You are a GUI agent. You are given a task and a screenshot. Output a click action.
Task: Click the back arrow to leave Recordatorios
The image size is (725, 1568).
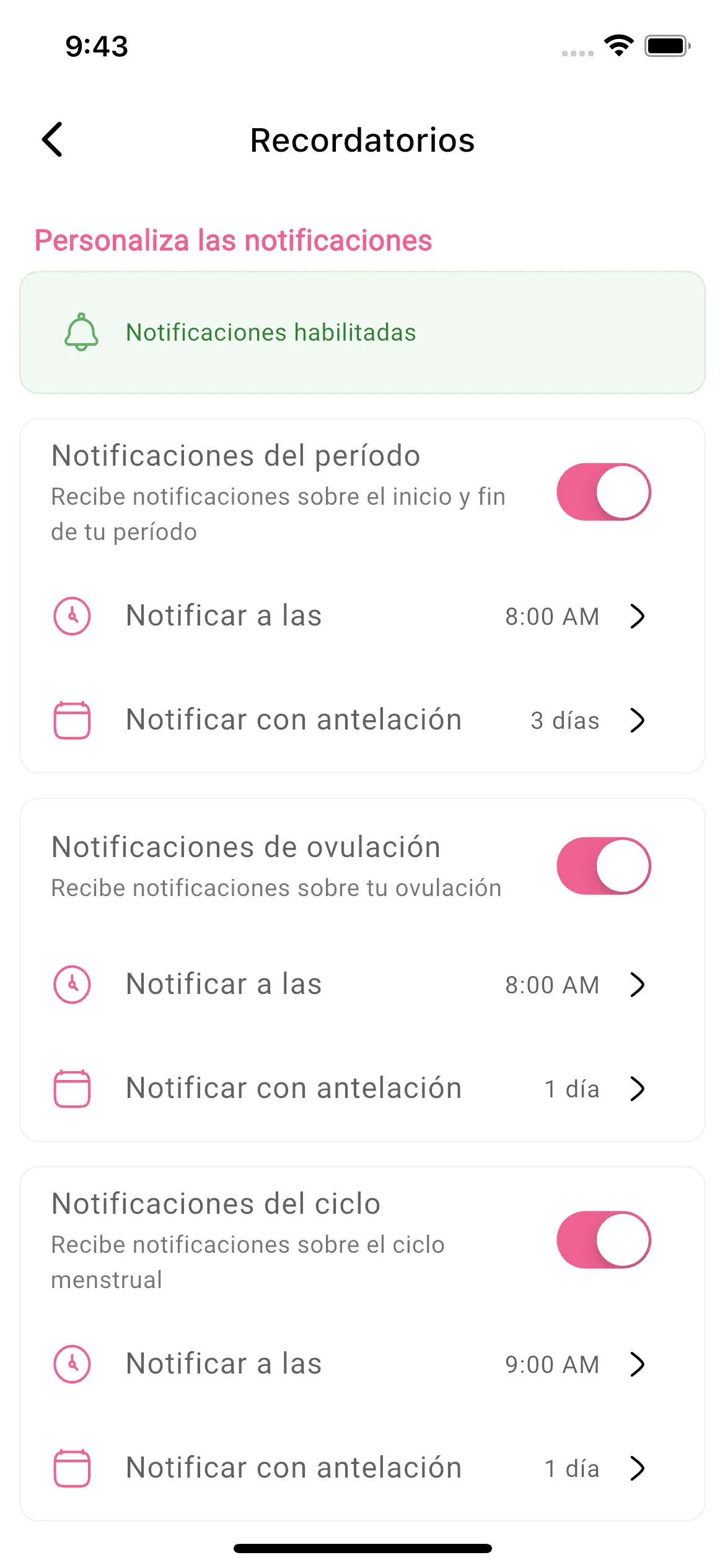pyautogui.click(x=52, y=141)
